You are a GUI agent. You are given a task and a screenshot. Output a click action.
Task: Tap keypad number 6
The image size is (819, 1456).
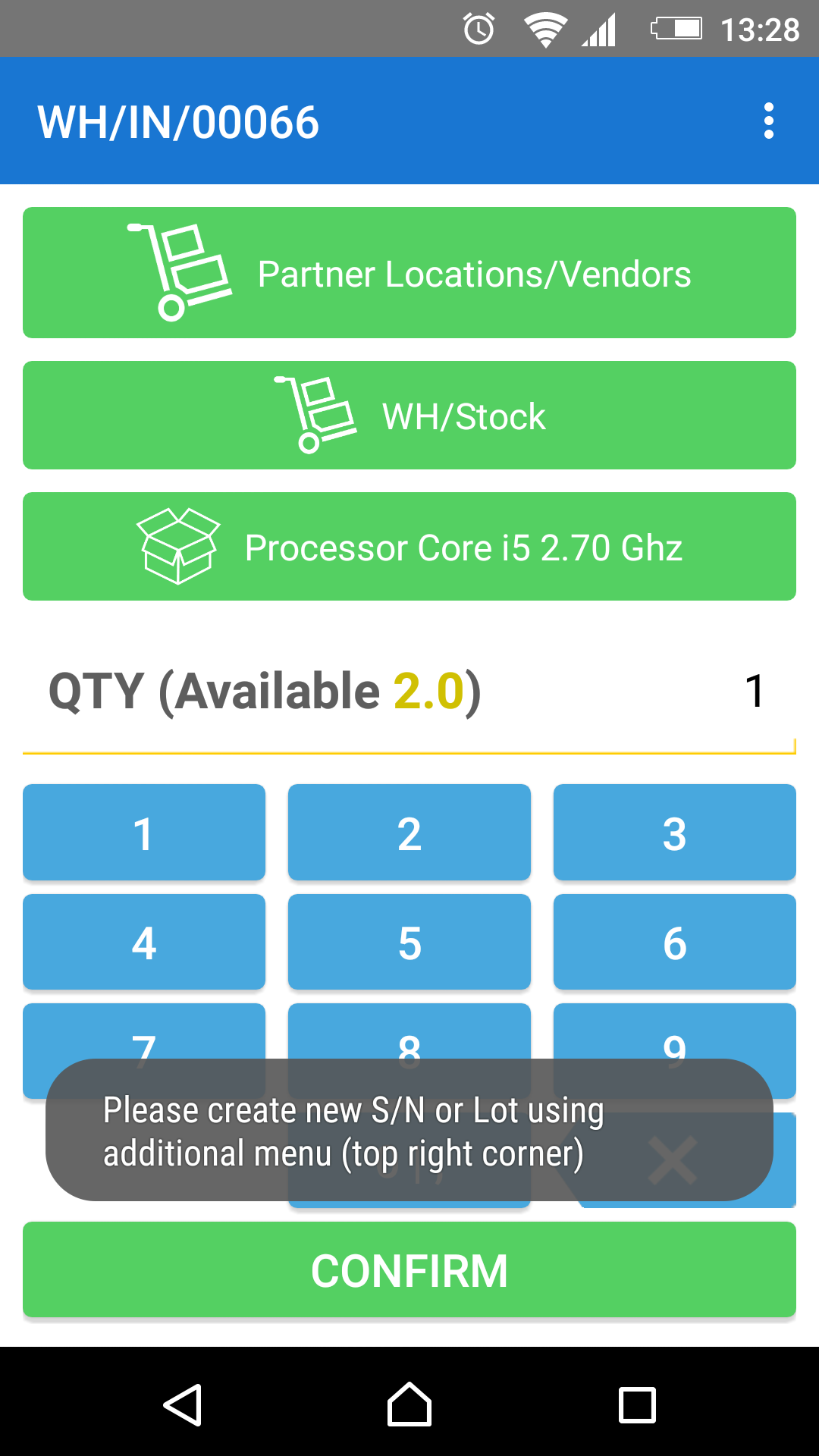pos(675,942)
